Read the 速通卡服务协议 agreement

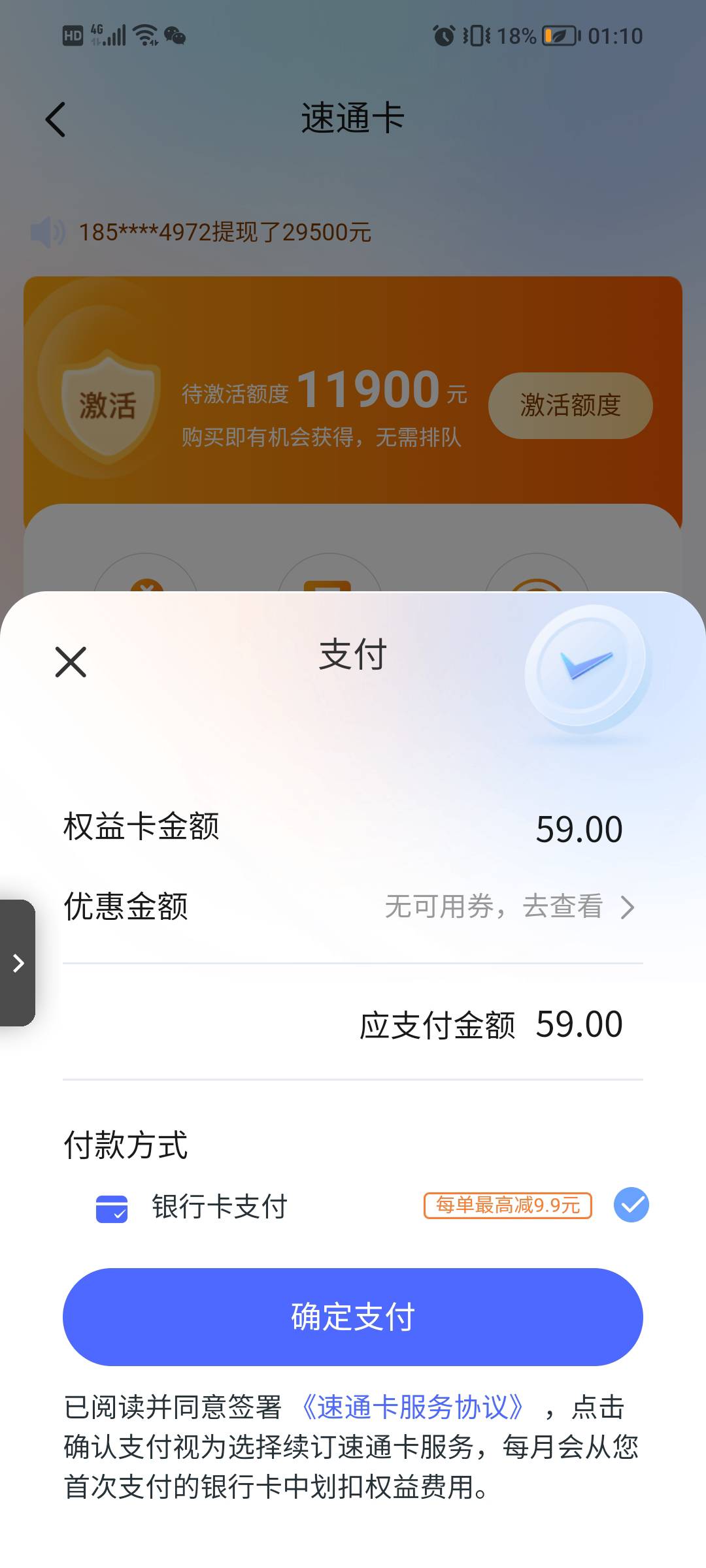coord(413,1407)
